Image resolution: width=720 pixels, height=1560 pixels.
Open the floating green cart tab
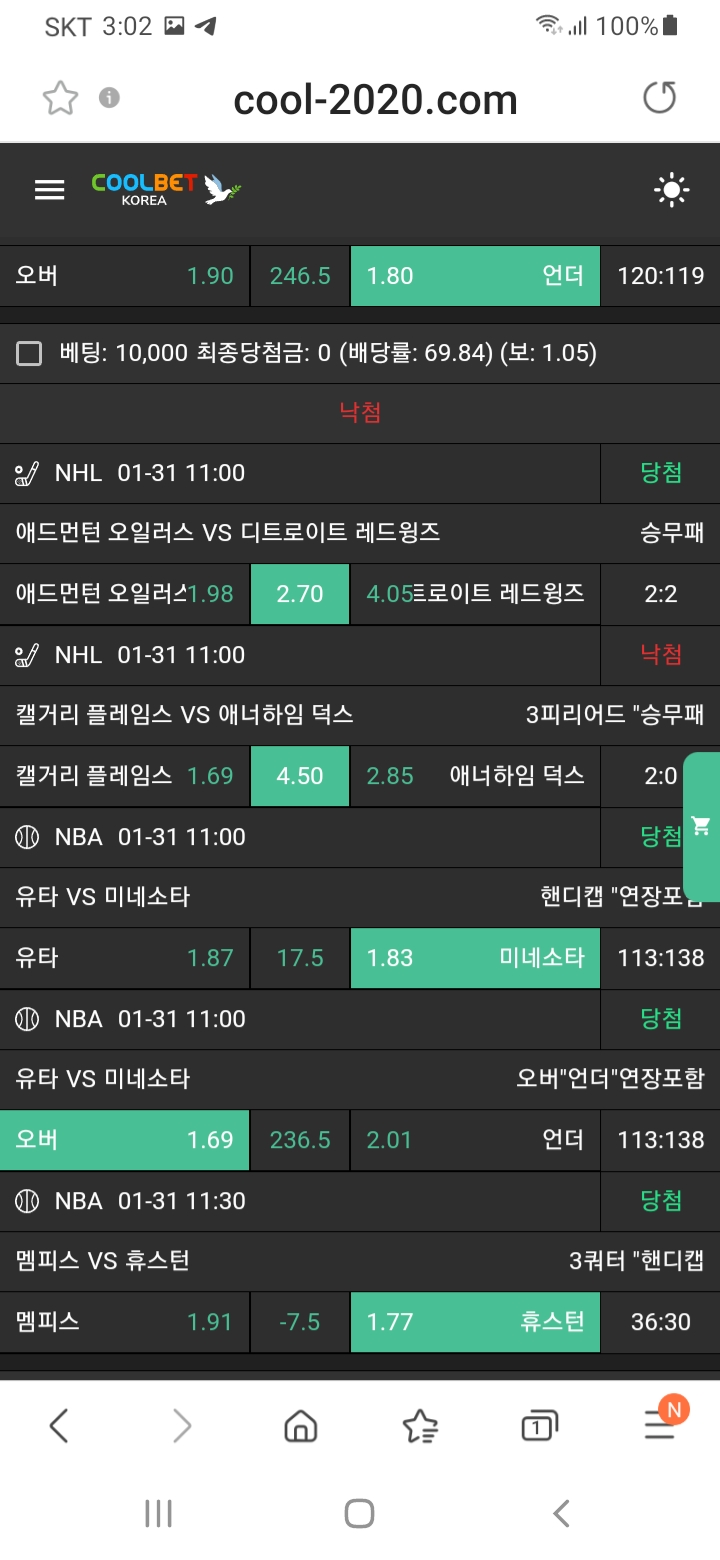tap(701, 827)
